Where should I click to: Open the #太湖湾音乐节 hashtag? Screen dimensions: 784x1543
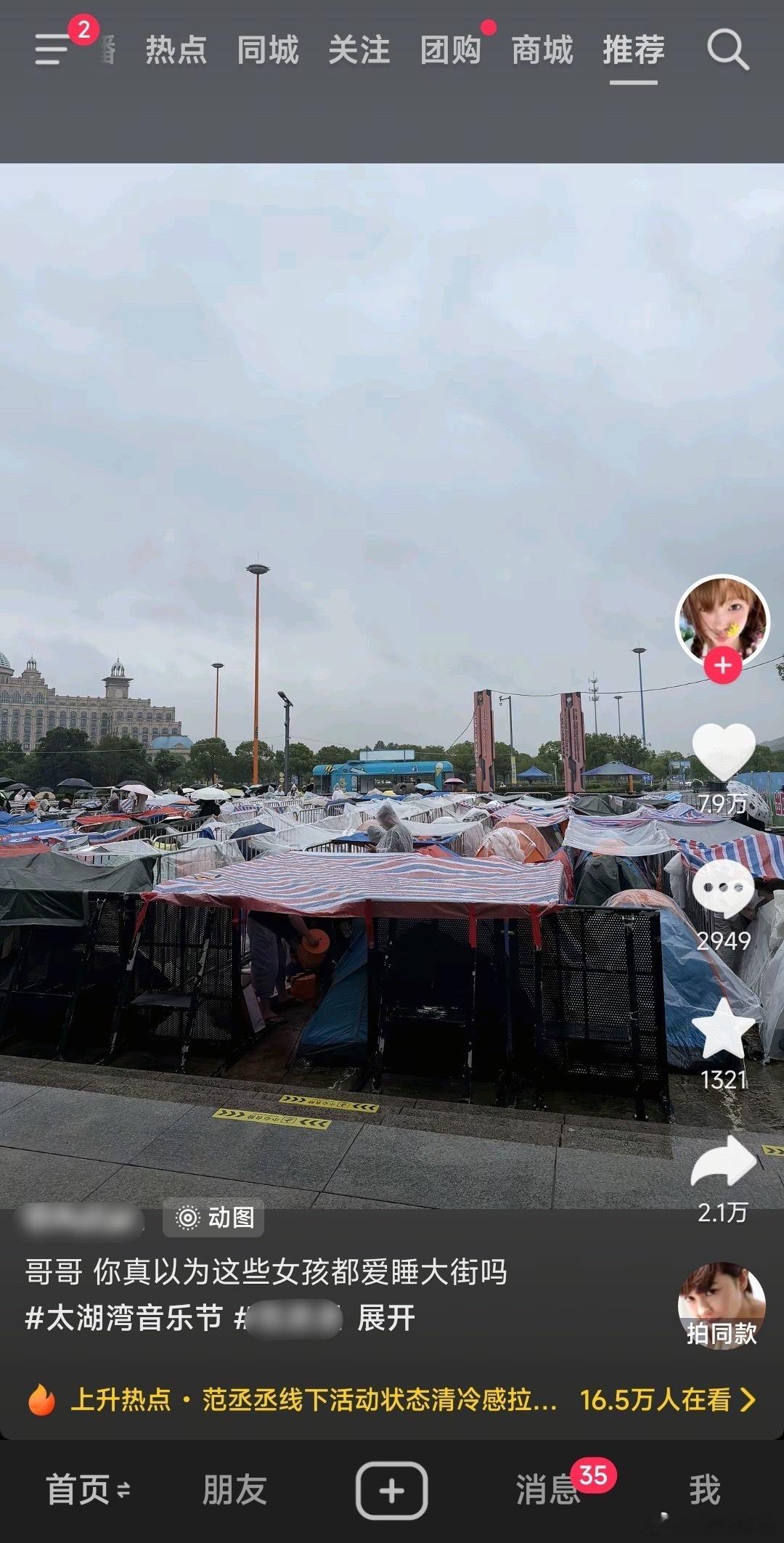click(x=123, y=1317)
